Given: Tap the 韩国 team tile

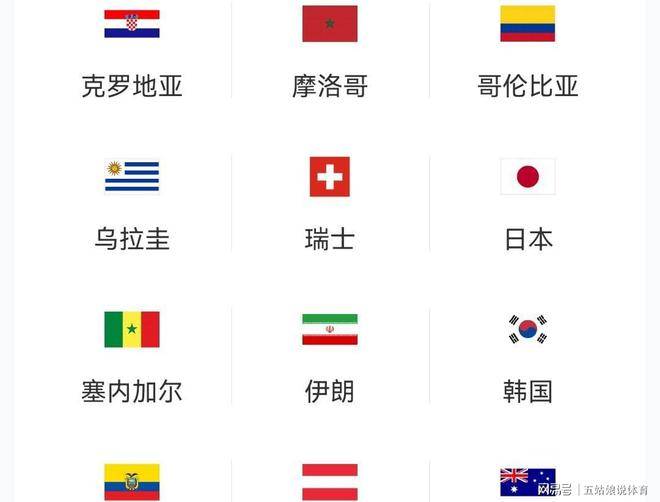Looking at the screenshot, I should coord(528,356).
